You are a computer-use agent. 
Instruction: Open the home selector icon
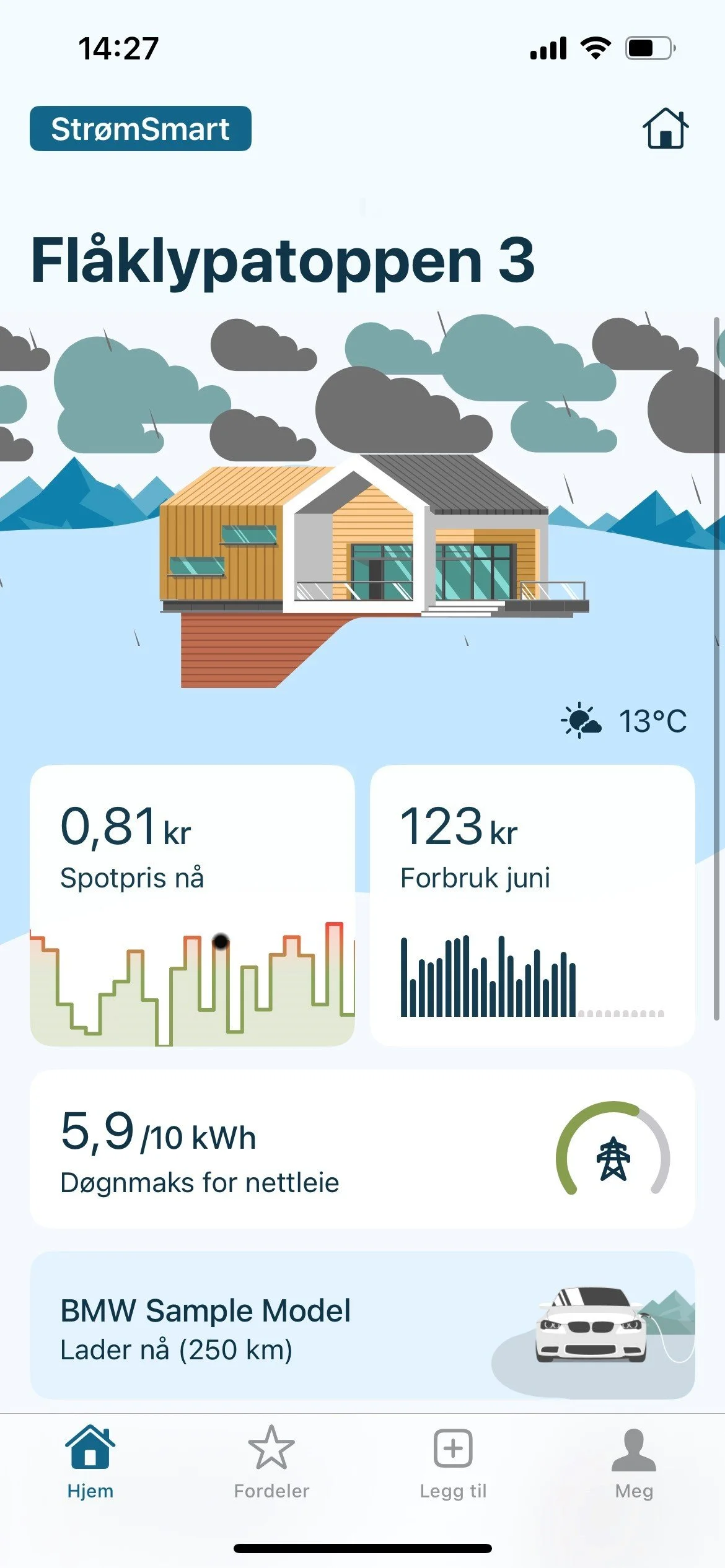(665, 129)
